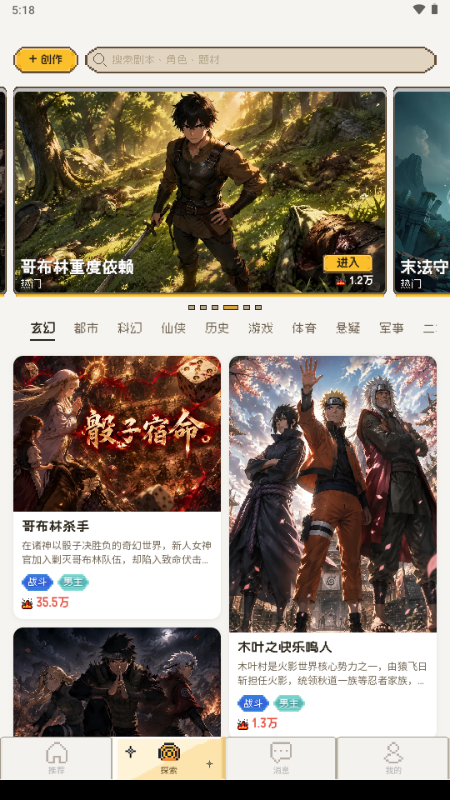Open the 哥布林杀手 story card

point(117,487)
